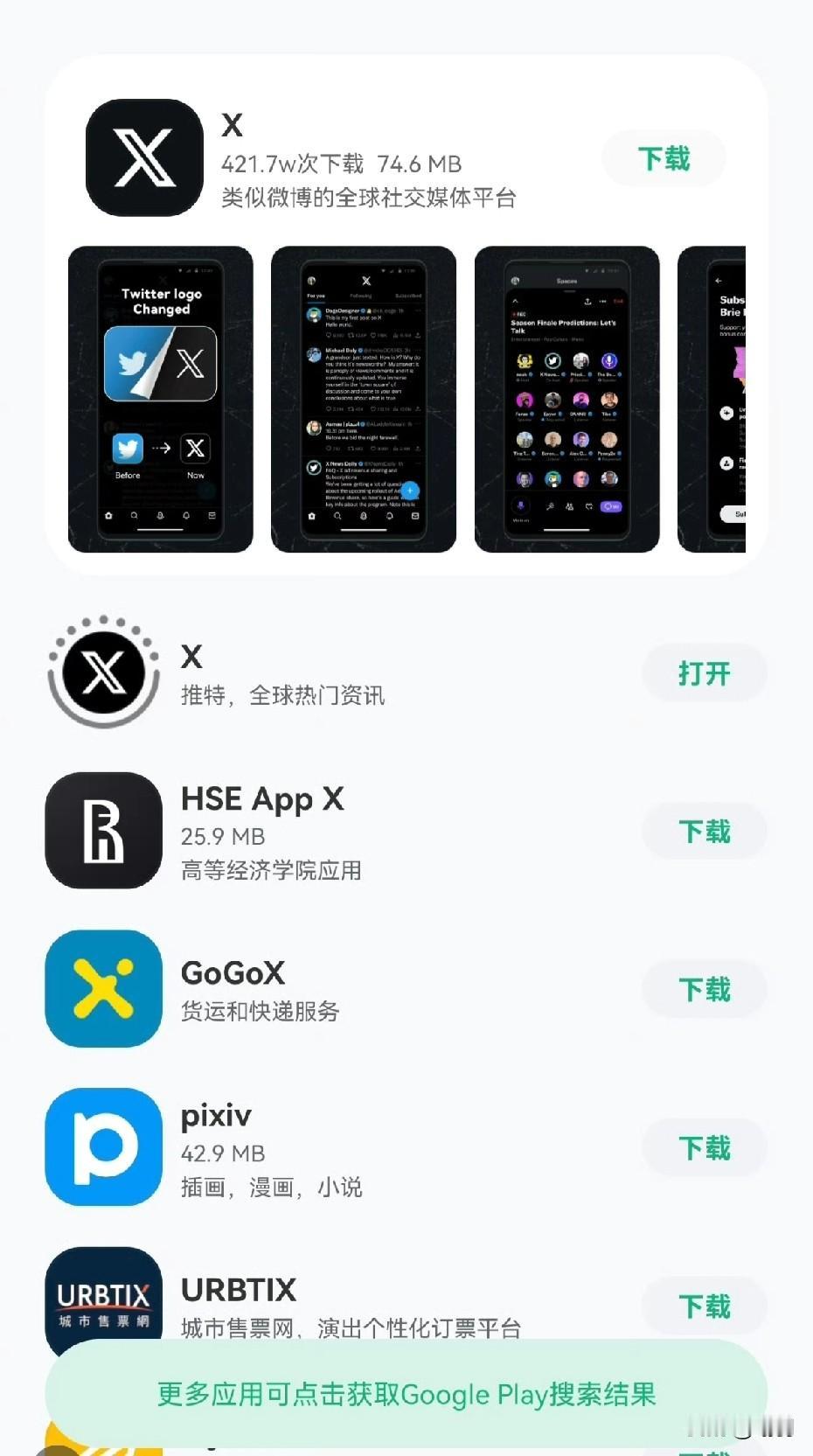The height and width of the screenshot is (1456, 813).
Task: Tap 下载 next to HSE App X
Action: 705,832
